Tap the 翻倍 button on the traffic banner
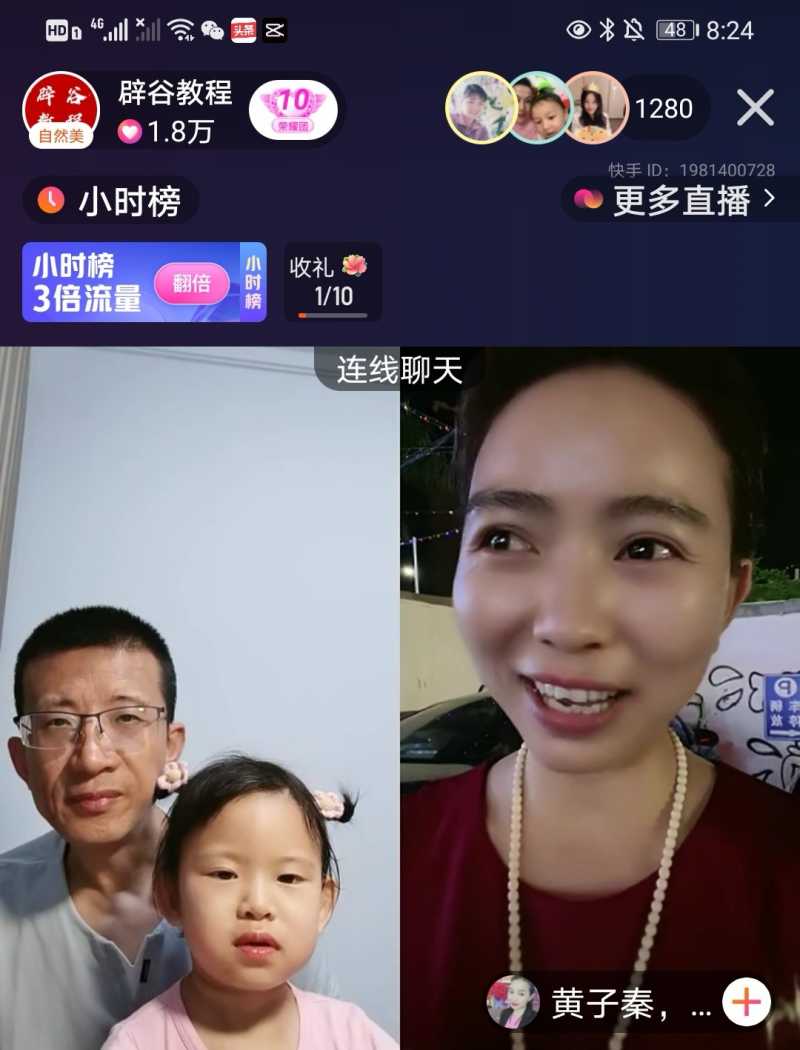The width and height of the screenshot is (800, 1050). click(x=191, y=283)
